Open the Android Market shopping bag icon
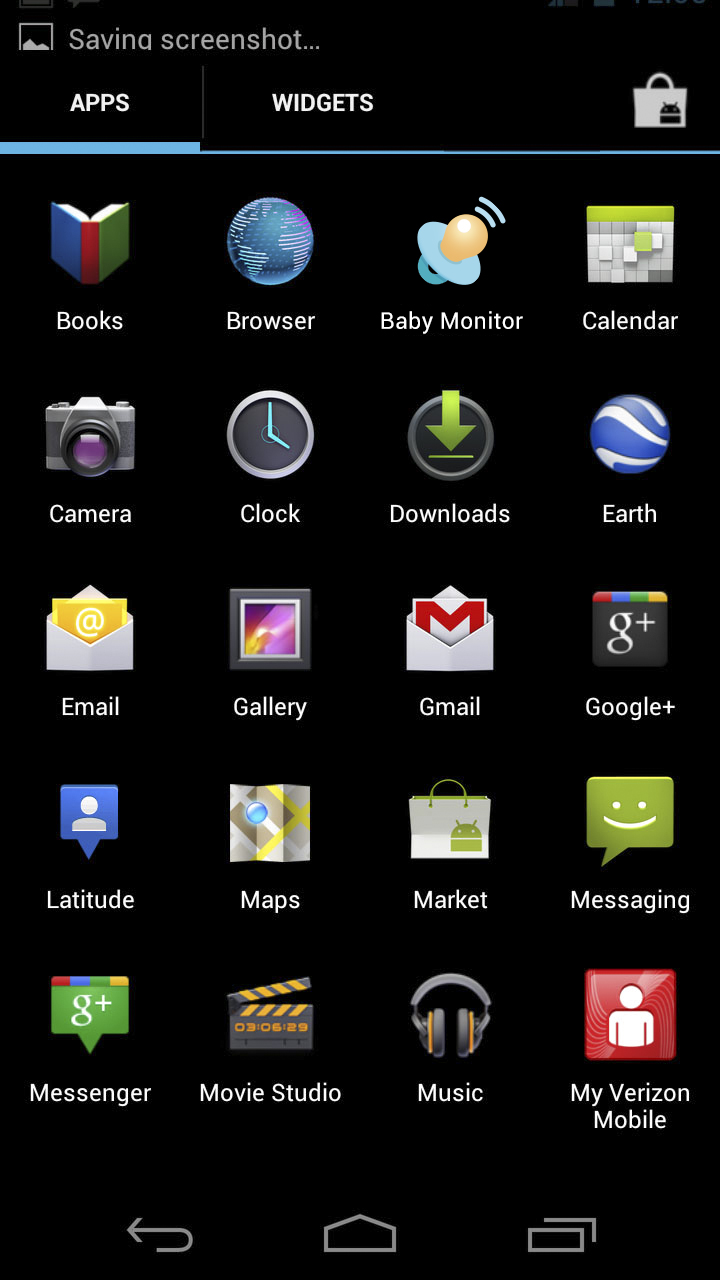Viewport: 720px width, 1280px height. pyautogui.click(x=661, y=101)
